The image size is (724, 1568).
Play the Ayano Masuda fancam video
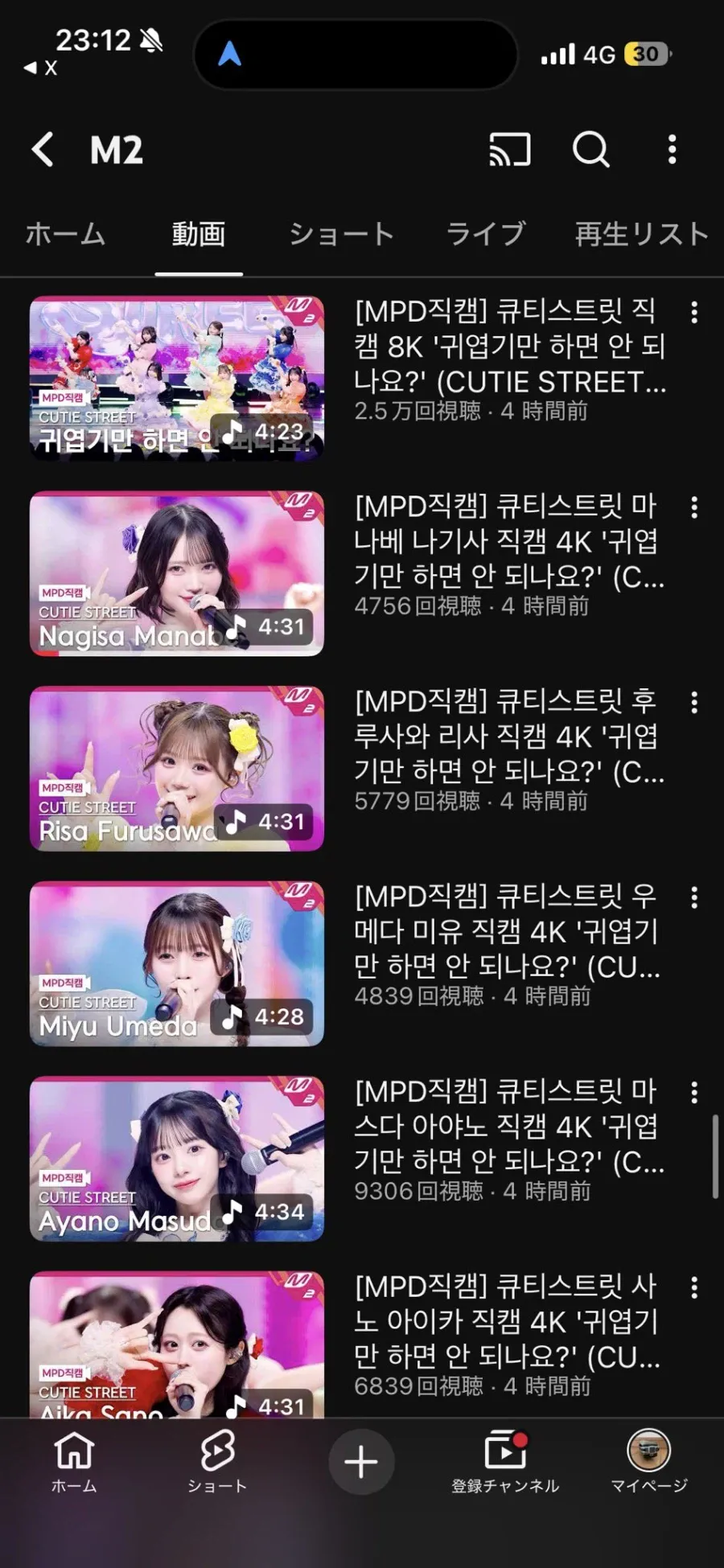pyautogui.click(x=177, y=1159)
